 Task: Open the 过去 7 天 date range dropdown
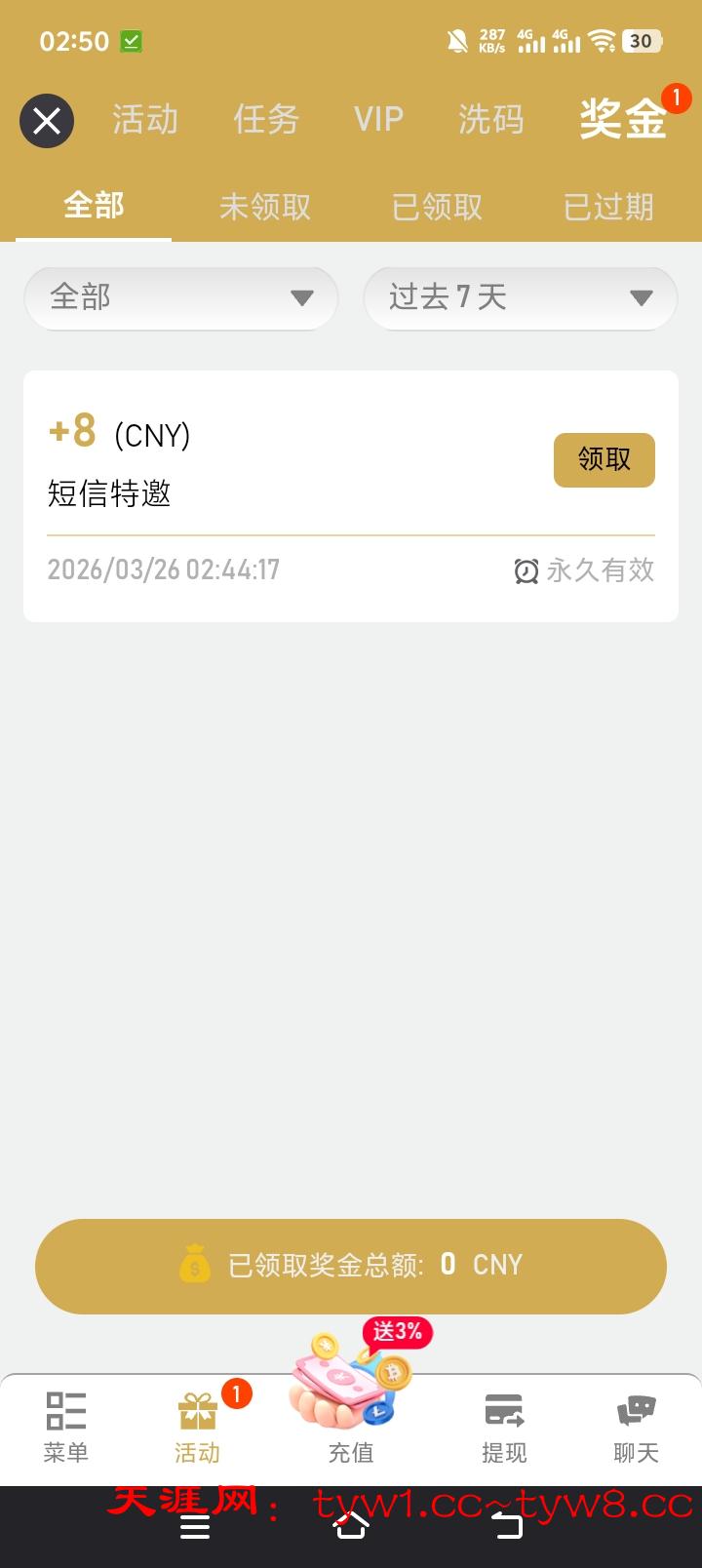521,297
